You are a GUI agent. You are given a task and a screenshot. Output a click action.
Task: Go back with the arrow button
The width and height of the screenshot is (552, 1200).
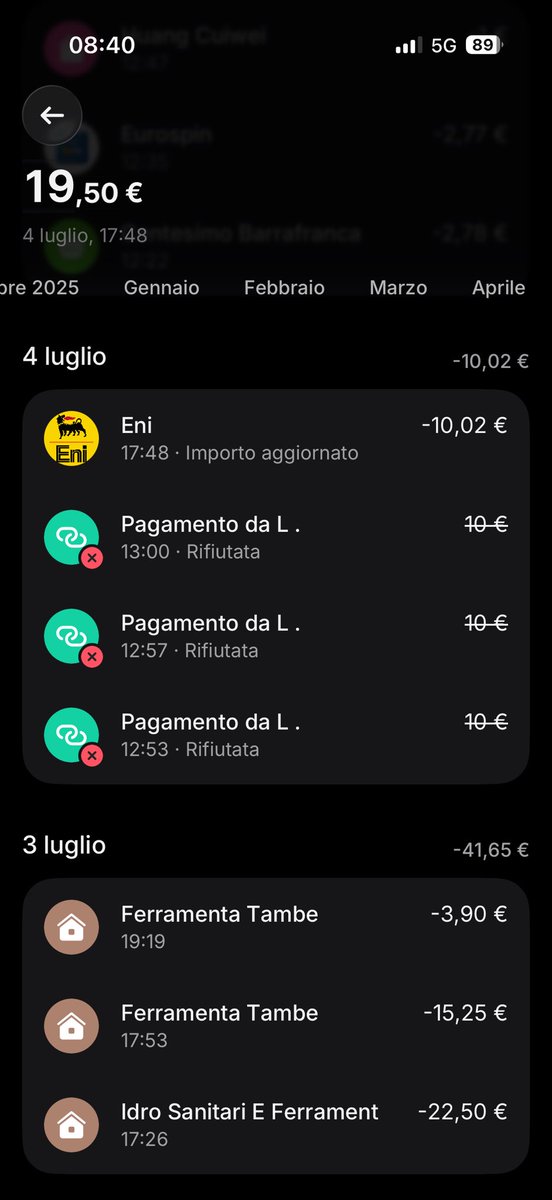click(x=52, y=116)
